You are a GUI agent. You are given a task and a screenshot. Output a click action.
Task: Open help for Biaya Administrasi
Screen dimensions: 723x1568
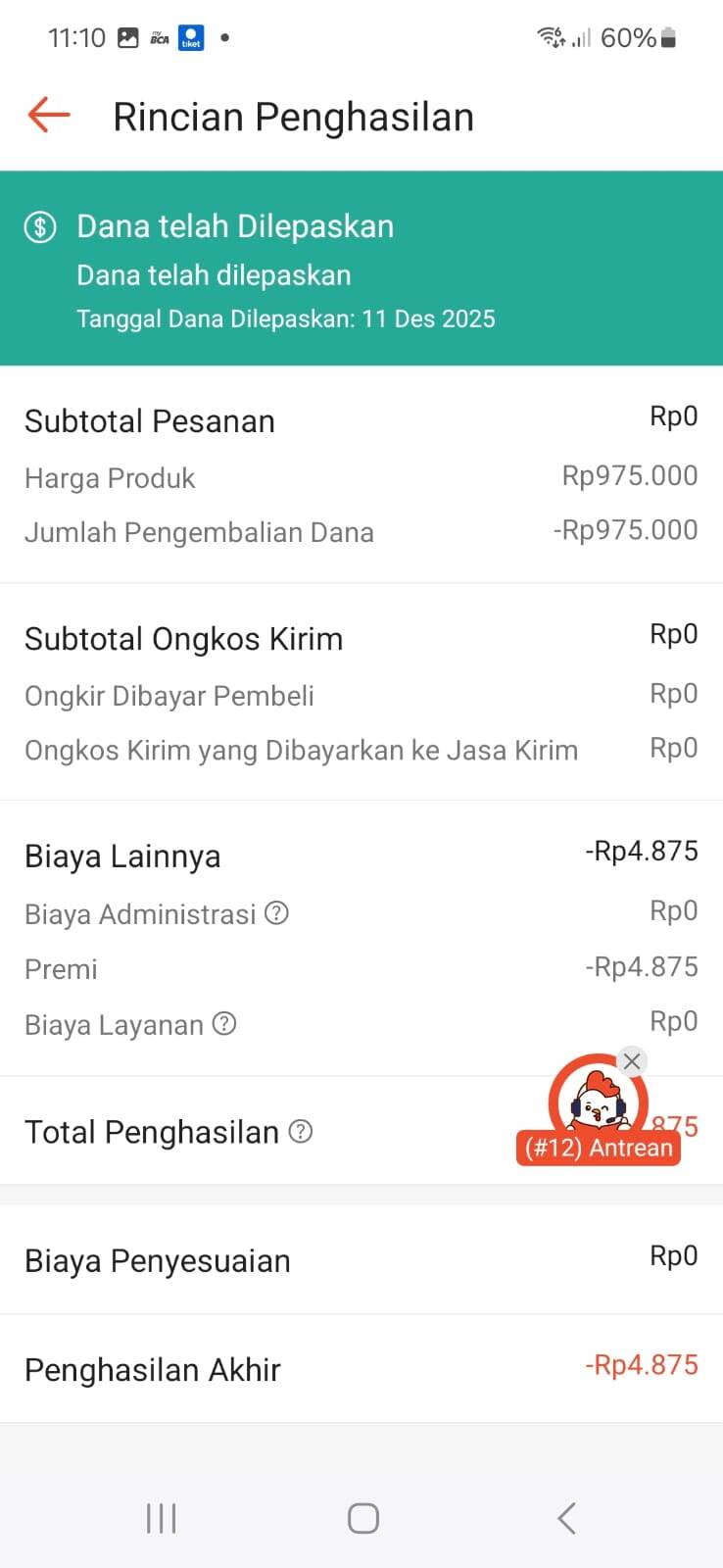(x=277, y=913)
